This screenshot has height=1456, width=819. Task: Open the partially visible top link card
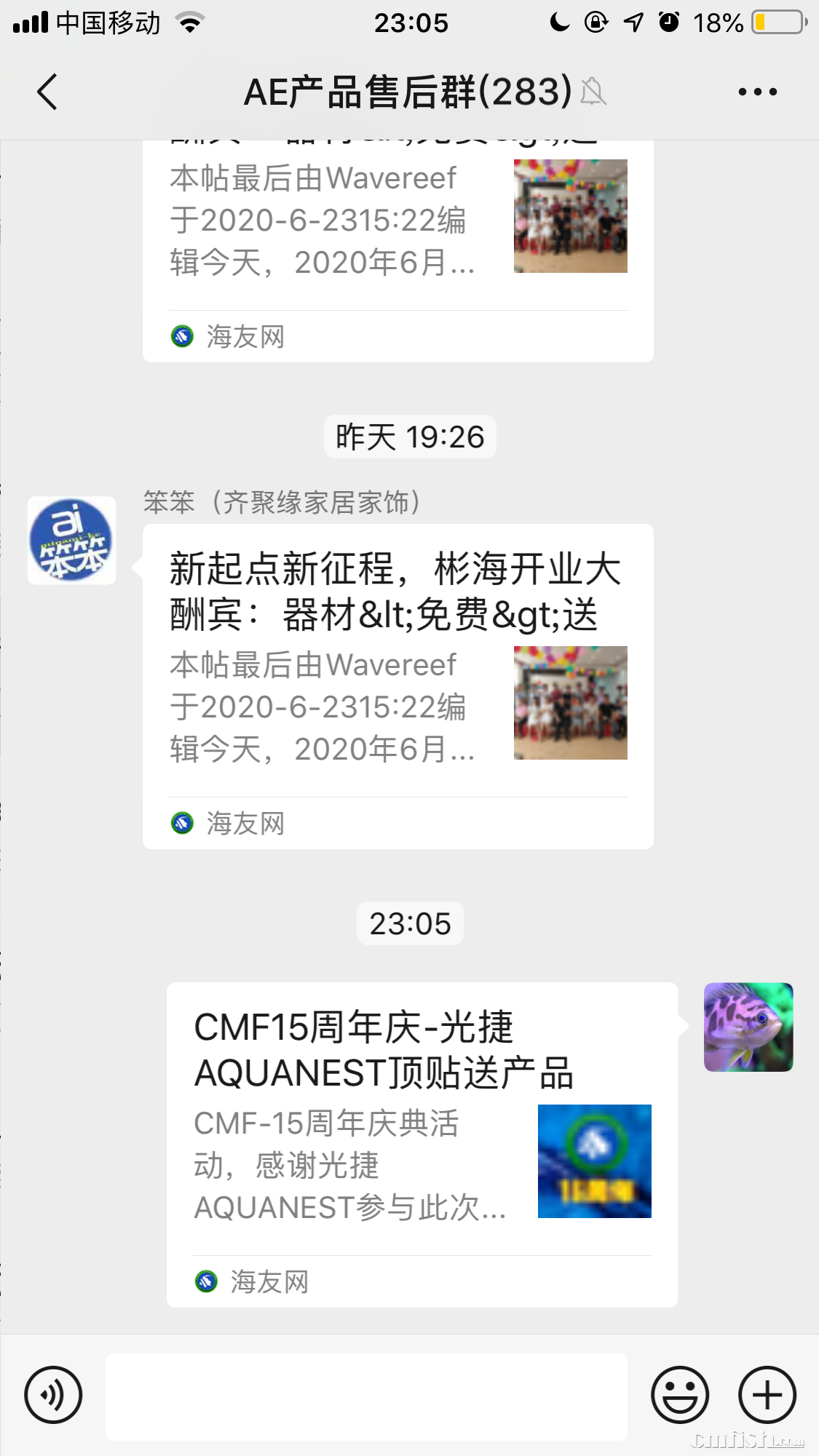397,247
